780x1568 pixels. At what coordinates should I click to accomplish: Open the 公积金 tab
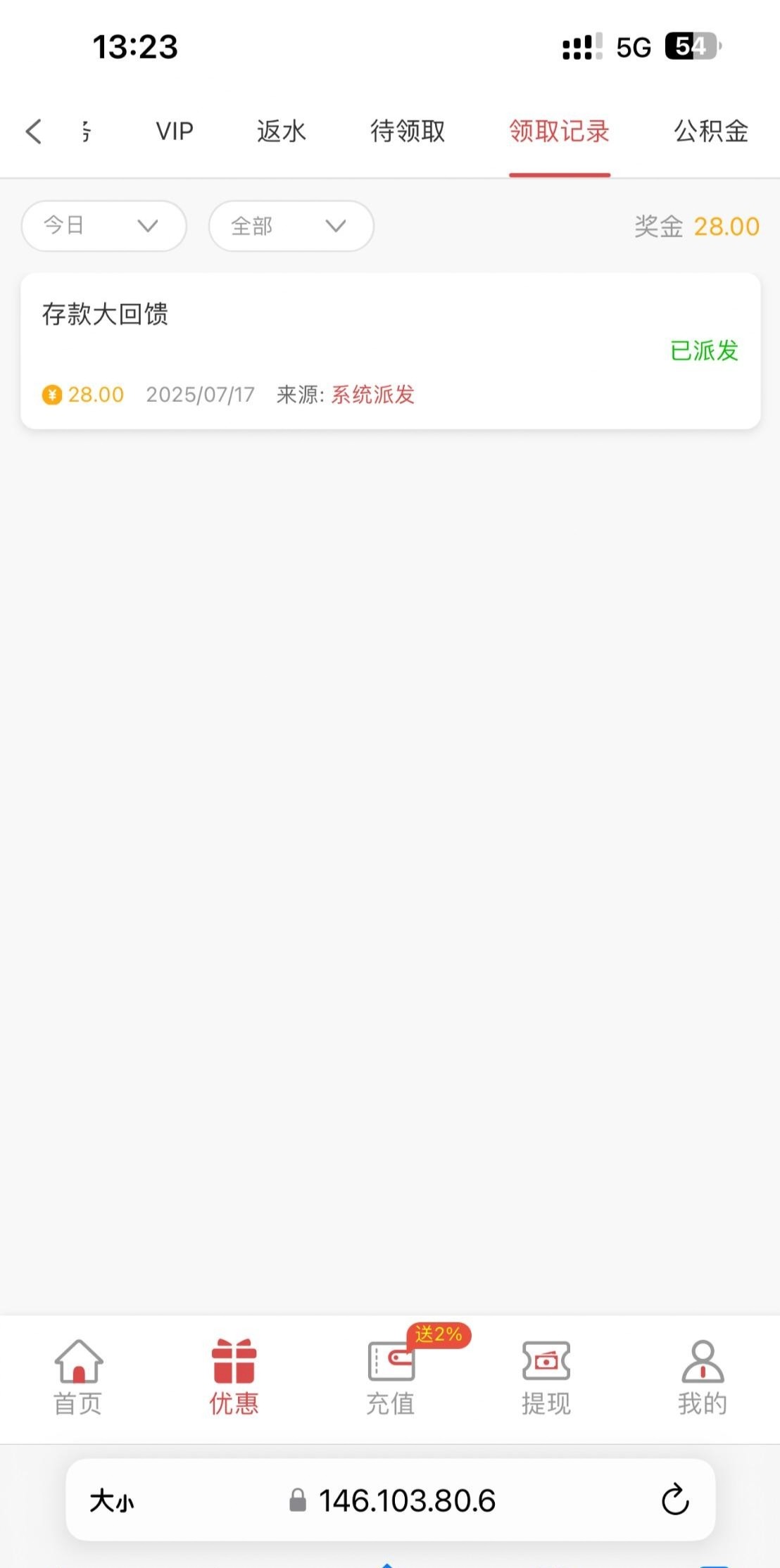711,132
